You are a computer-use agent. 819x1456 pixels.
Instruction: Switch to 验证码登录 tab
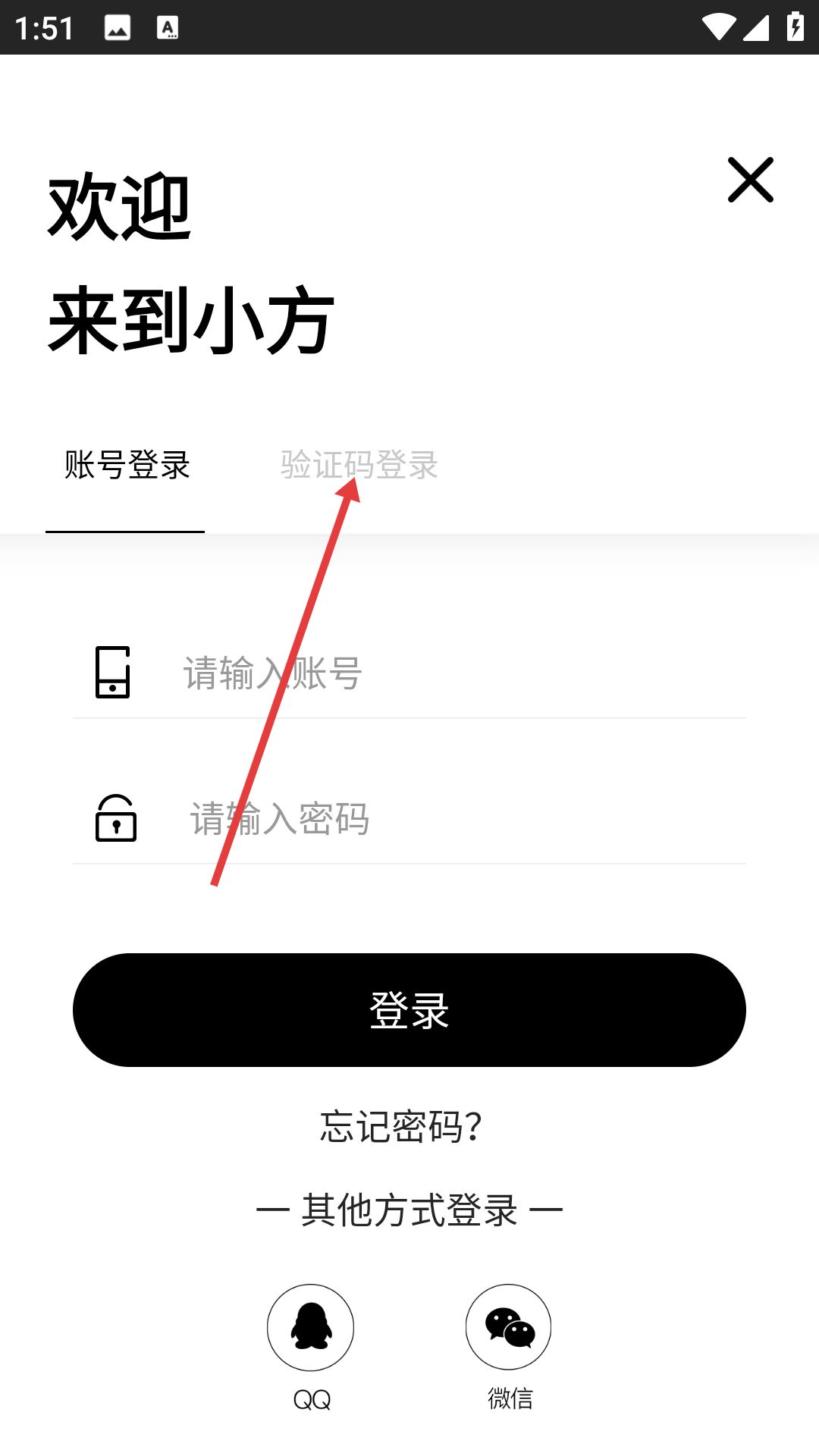pyautogui.click(x=359, y=465)
